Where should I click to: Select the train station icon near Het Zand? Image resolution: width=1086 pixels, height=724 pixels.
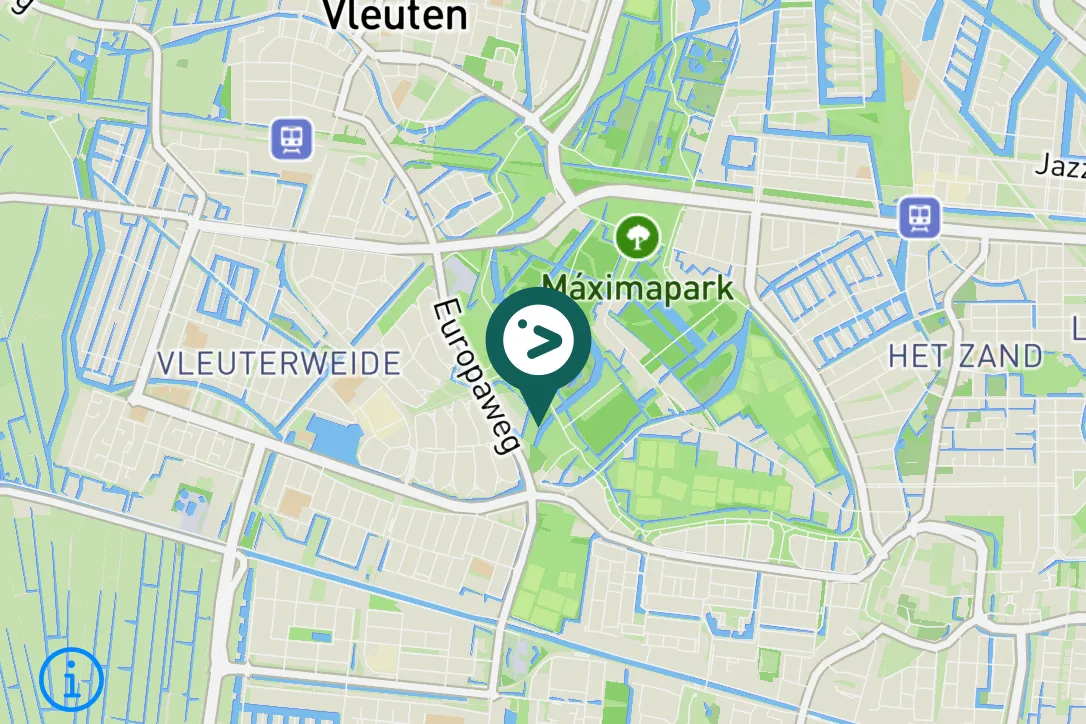click(918, 217)
